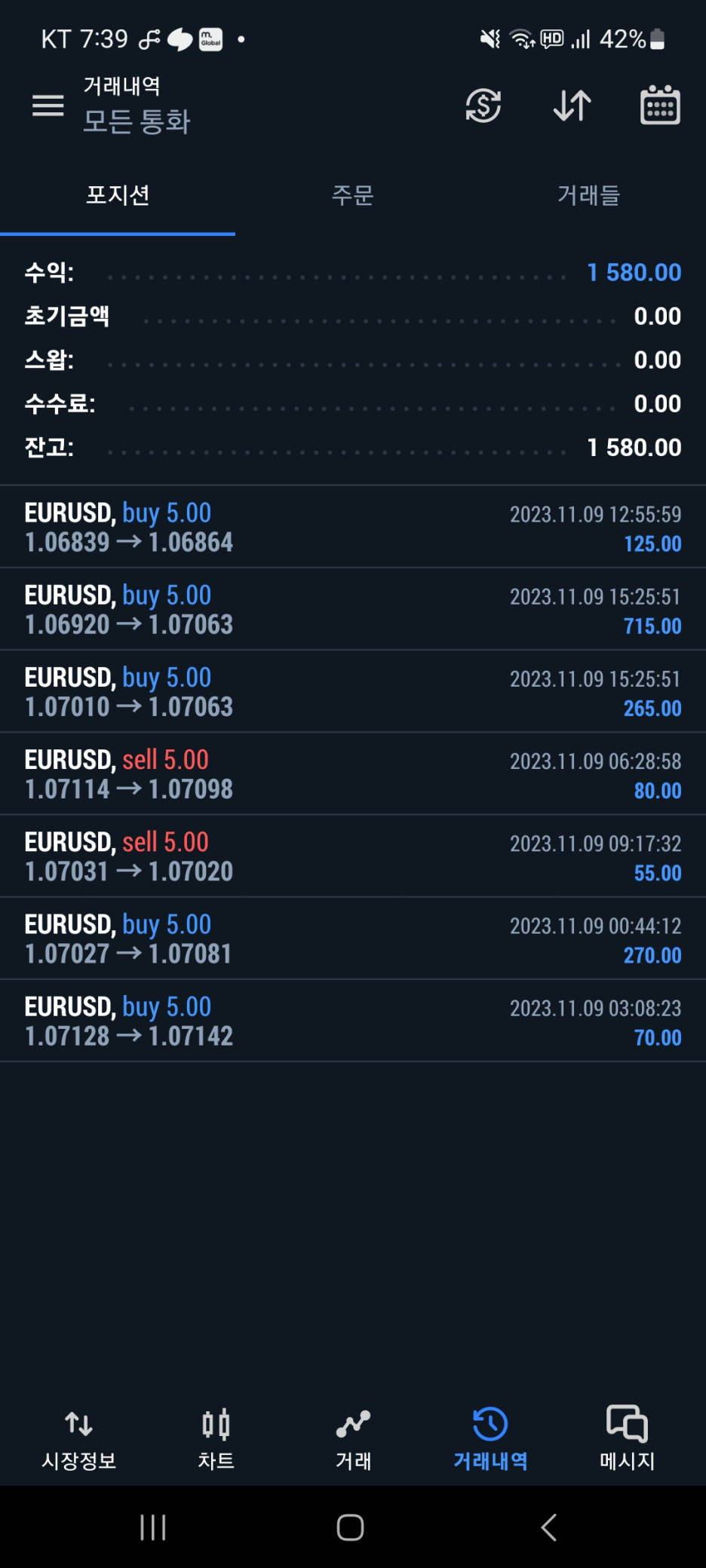Open the EURUSD sell position at 09:17:32
The width and height of the screenshot is (706, 1568).
pos(353,856)
